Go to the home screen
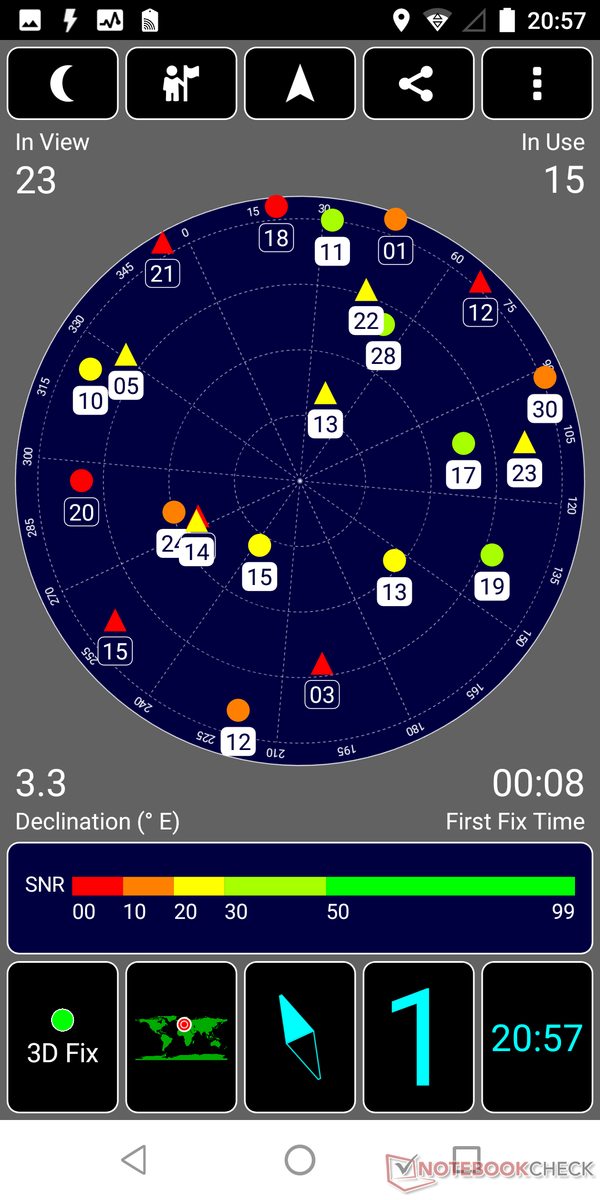Image resolution: width=600 pixels, height=1200 pixels. [300, 1160]
